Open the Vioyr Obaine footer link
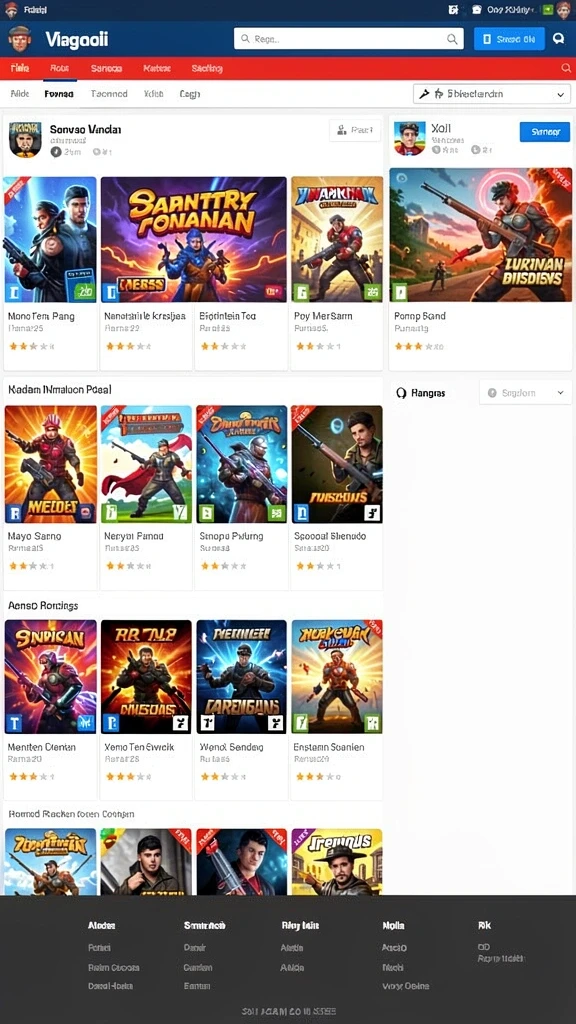This screenshot has height=1024, width=576. (x=405, y=986)
